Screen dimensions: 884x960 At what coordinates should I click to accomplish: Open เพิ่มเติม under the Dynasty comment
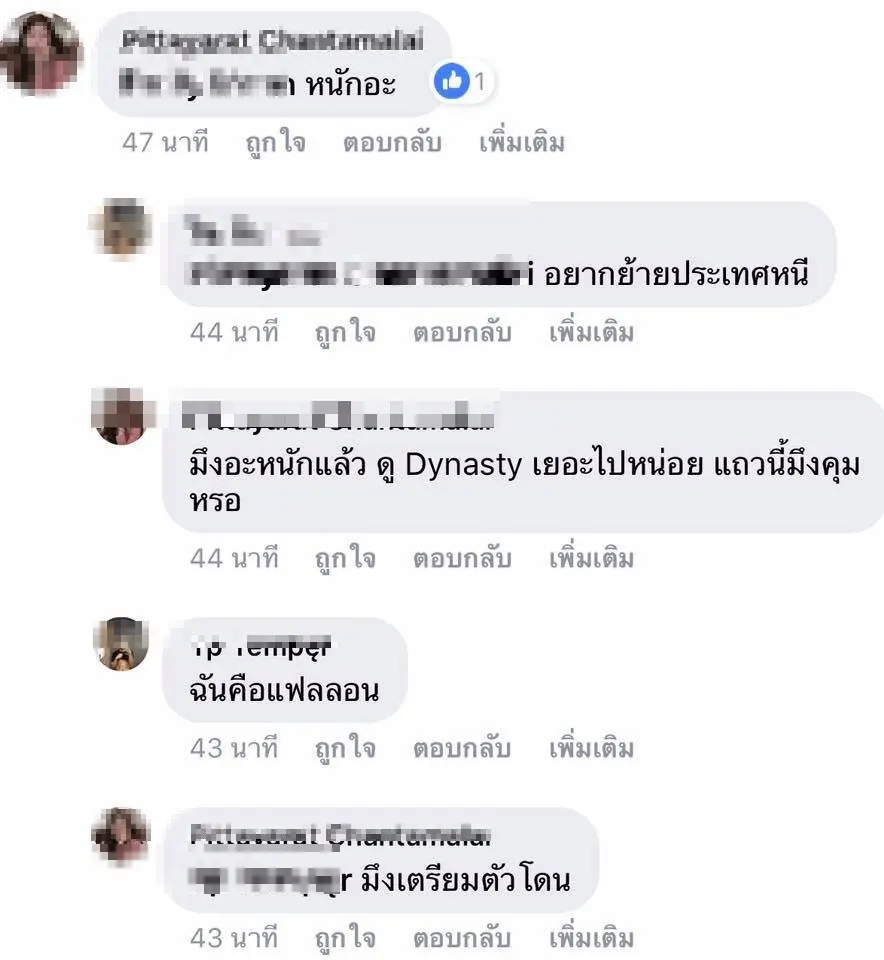click(x=591, y=558)
